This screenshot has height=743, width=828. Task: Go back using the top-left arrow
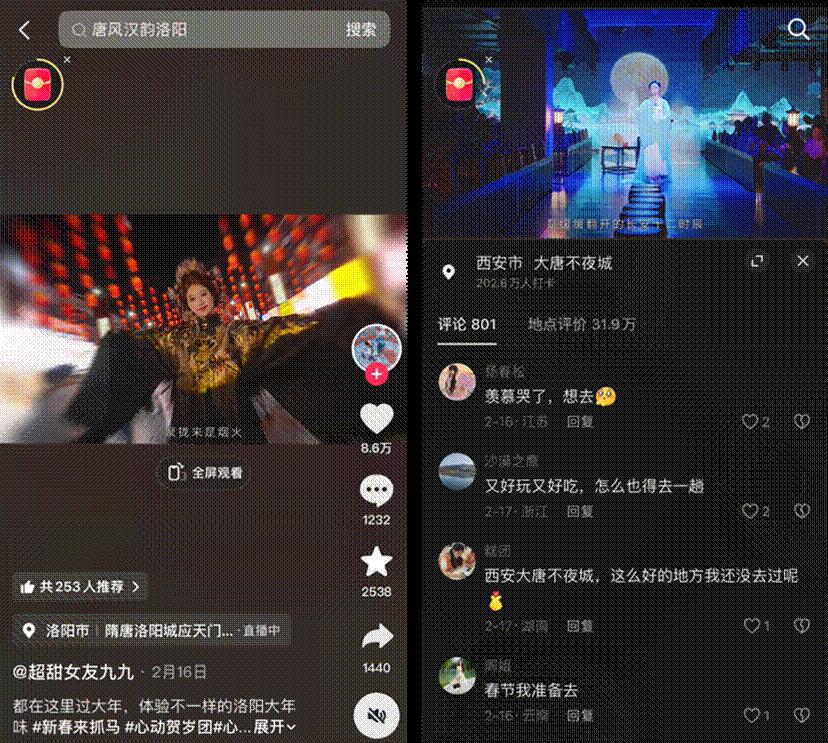(x=25, y=30)
